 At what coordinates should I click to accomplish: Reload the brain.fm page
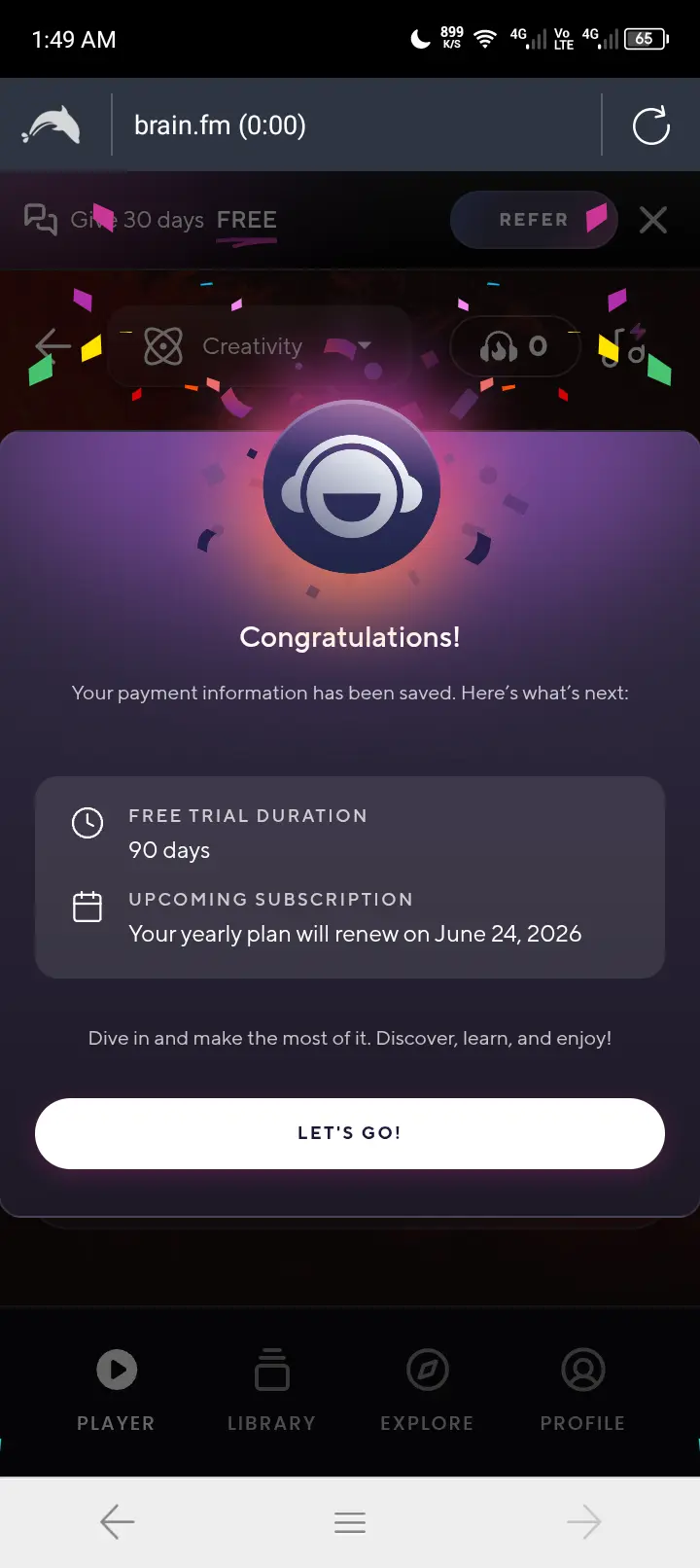[x=650, y=125]
